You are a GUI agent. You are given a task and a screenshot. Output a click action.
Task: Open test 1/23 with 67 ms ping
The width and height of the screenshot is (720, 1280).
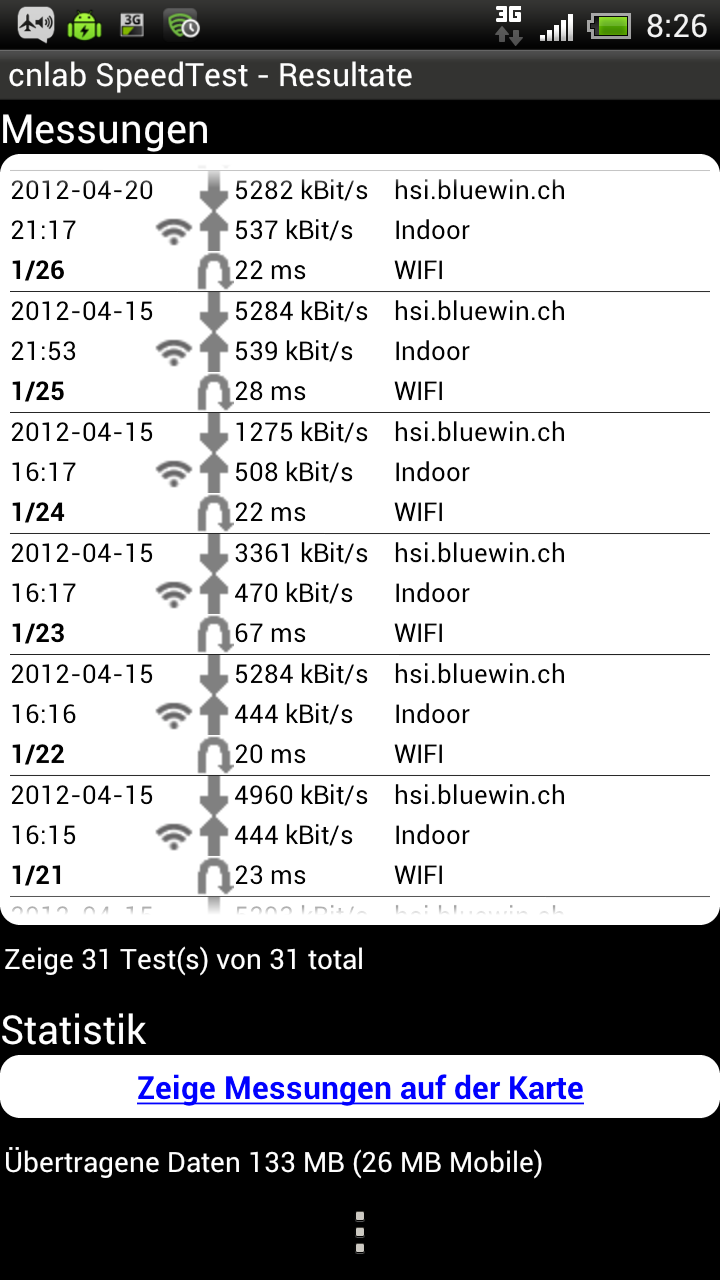360,594
